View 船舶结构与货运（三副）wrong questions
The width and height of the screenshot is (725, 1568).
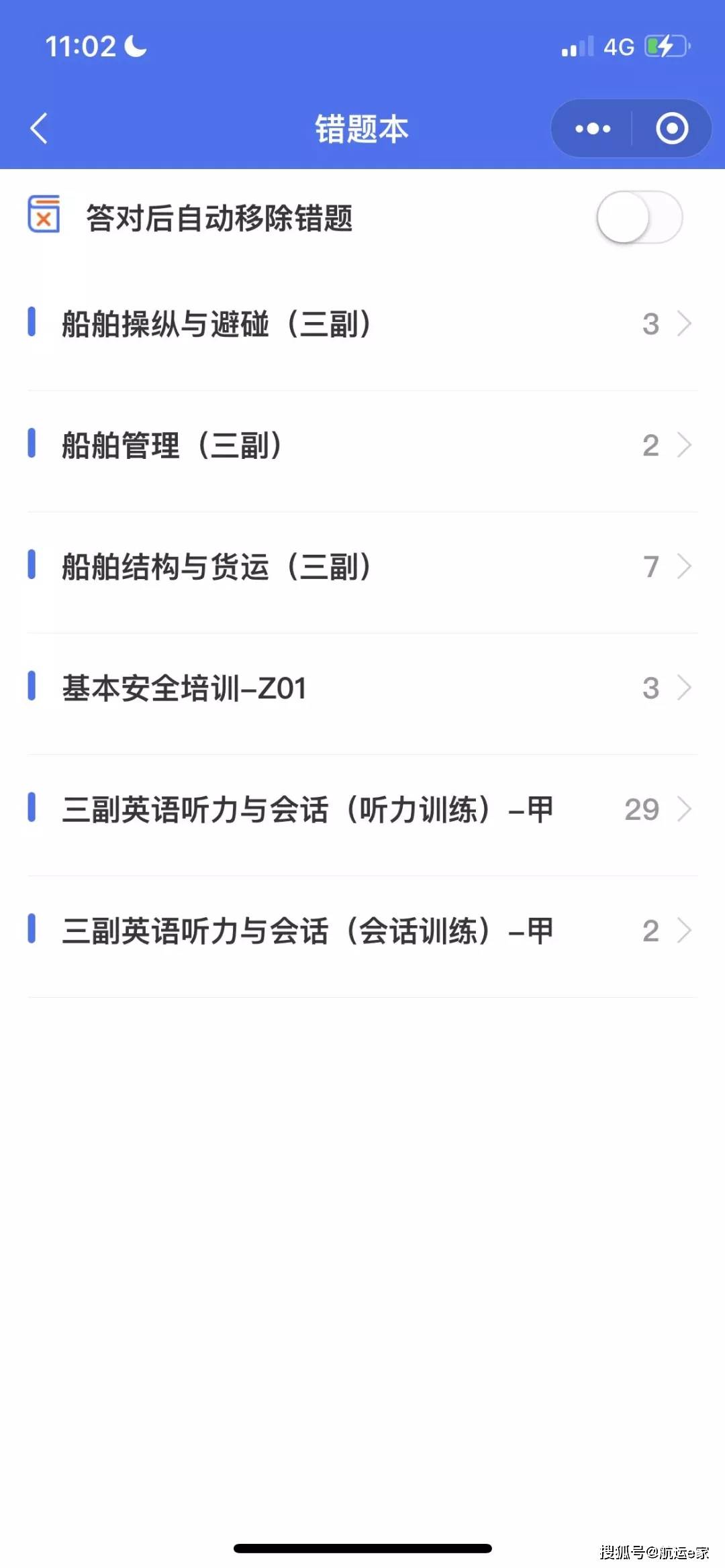(x=362, y=567)
